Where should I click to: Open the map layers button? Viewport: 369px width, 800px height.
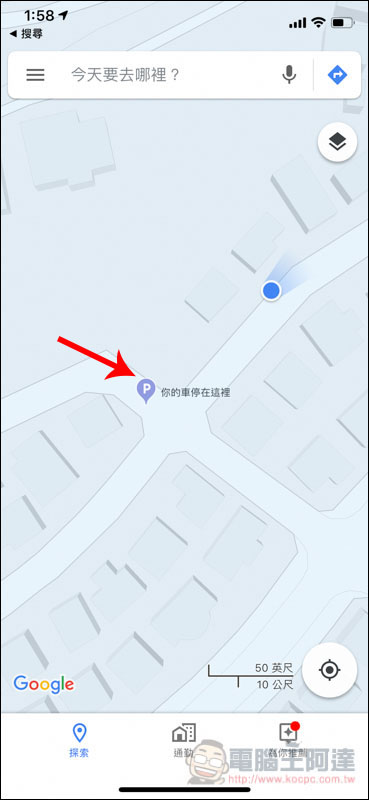pos(337,142)
